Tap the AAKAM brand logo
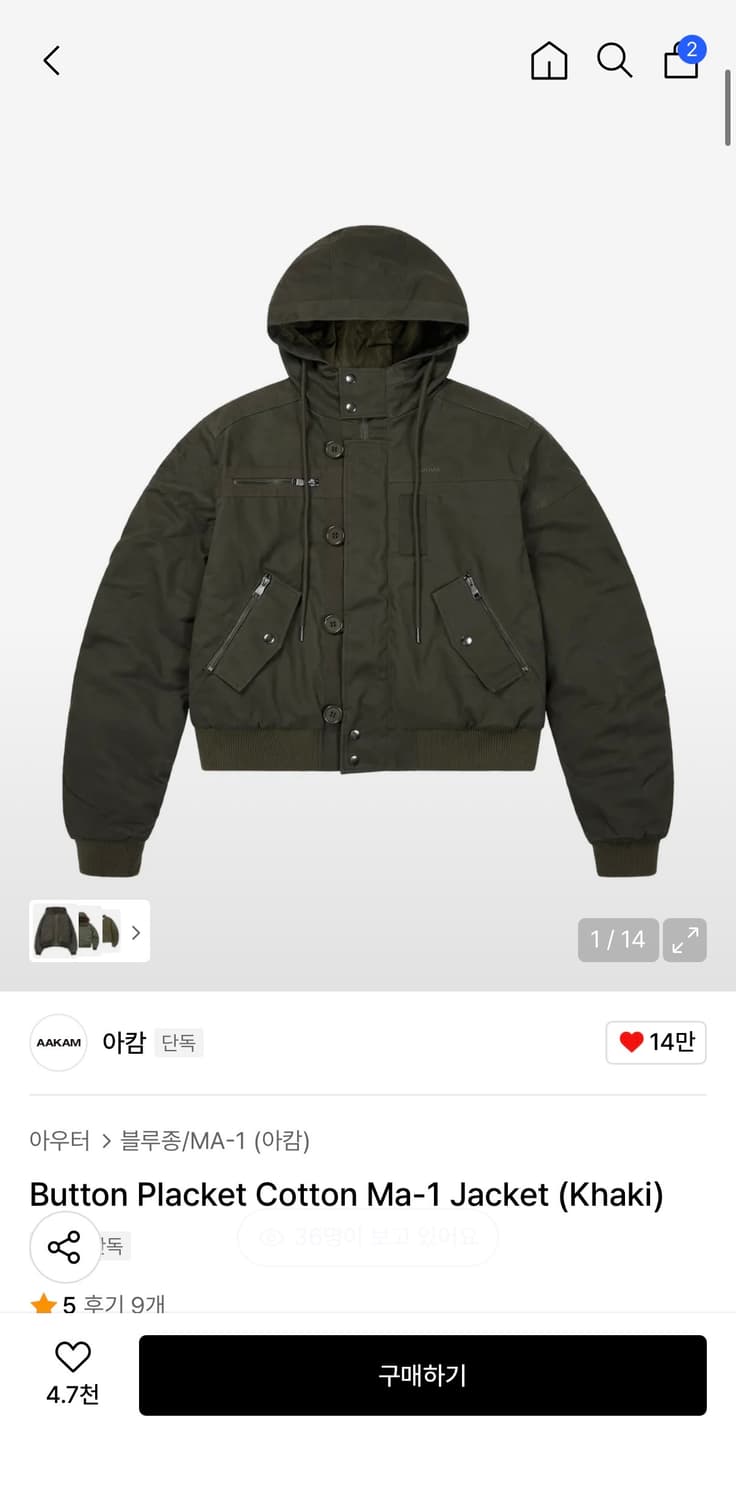Screen dimensions: 736x1500 58,1042
